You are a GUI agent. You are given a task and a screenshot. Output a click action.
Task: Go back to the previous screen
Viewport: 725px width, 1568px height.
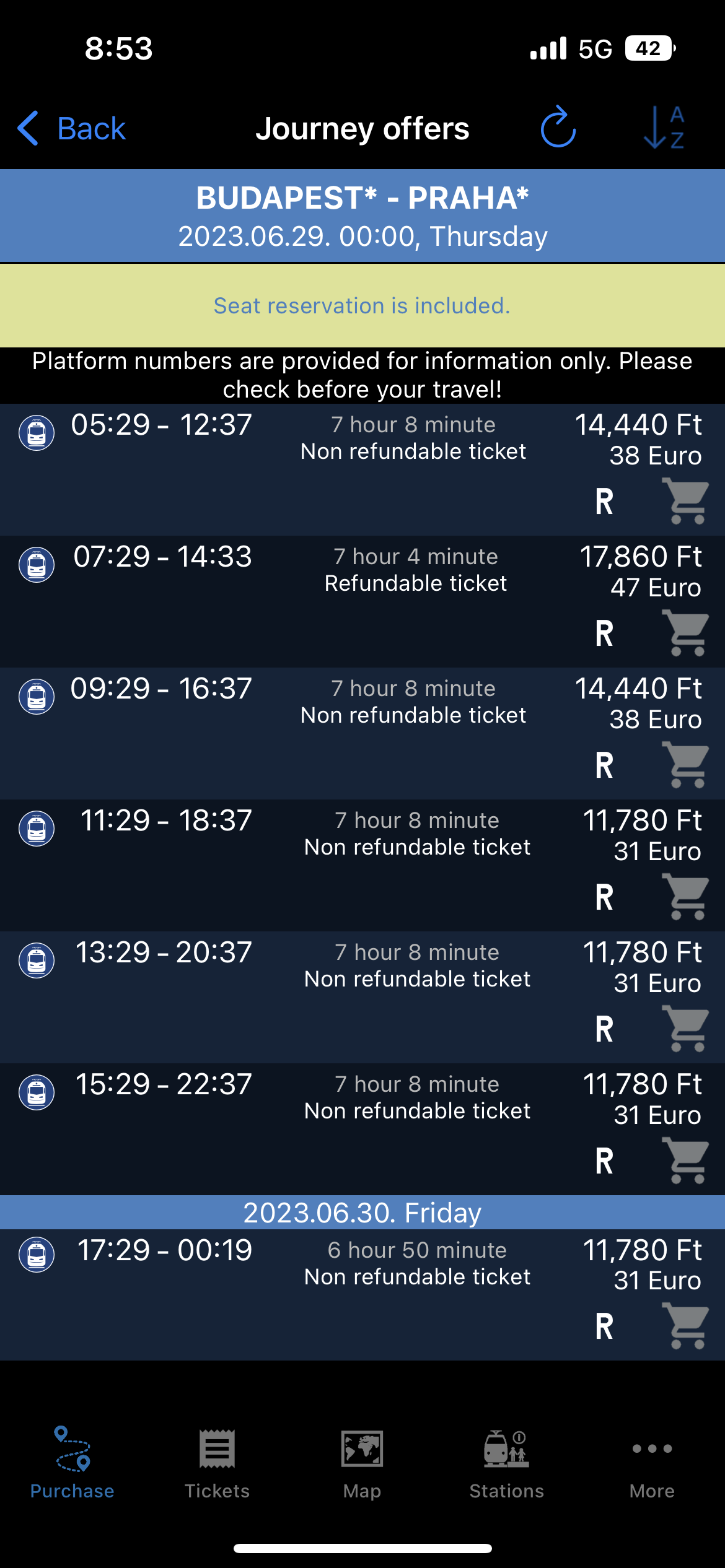coord(71,129)
